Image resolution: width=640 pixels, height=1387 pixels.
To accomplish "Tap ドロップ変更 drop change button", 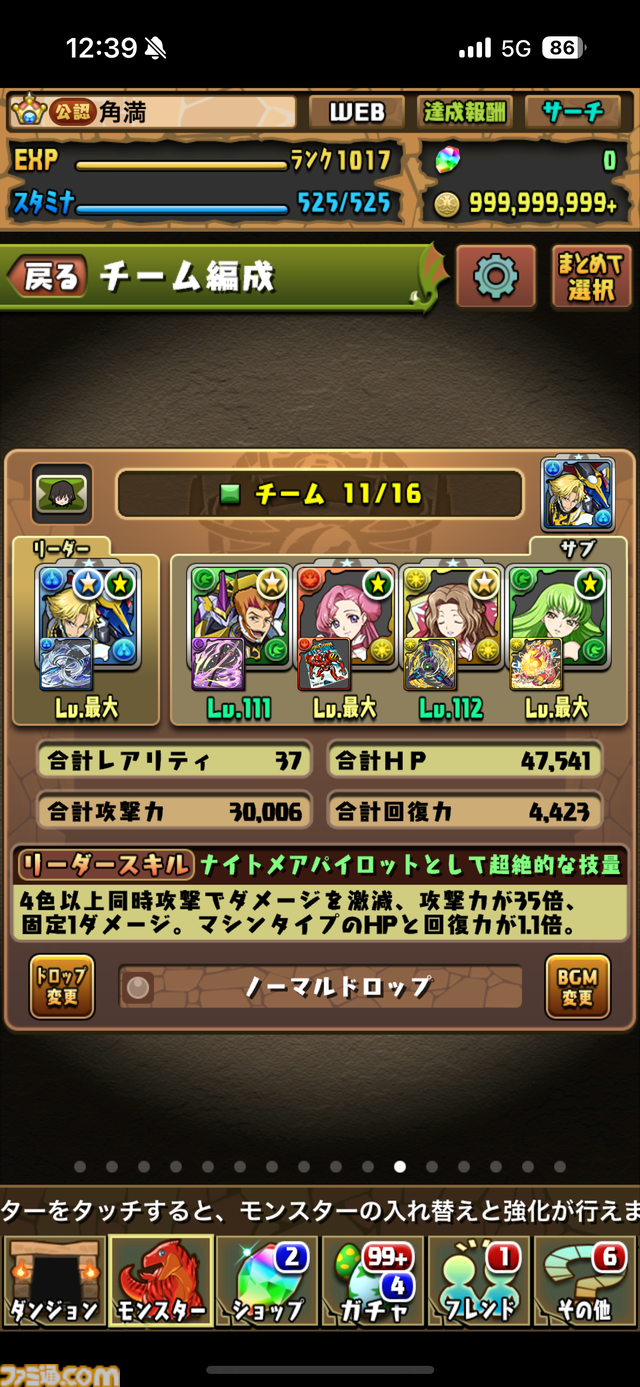I will [x=61, y=986].
